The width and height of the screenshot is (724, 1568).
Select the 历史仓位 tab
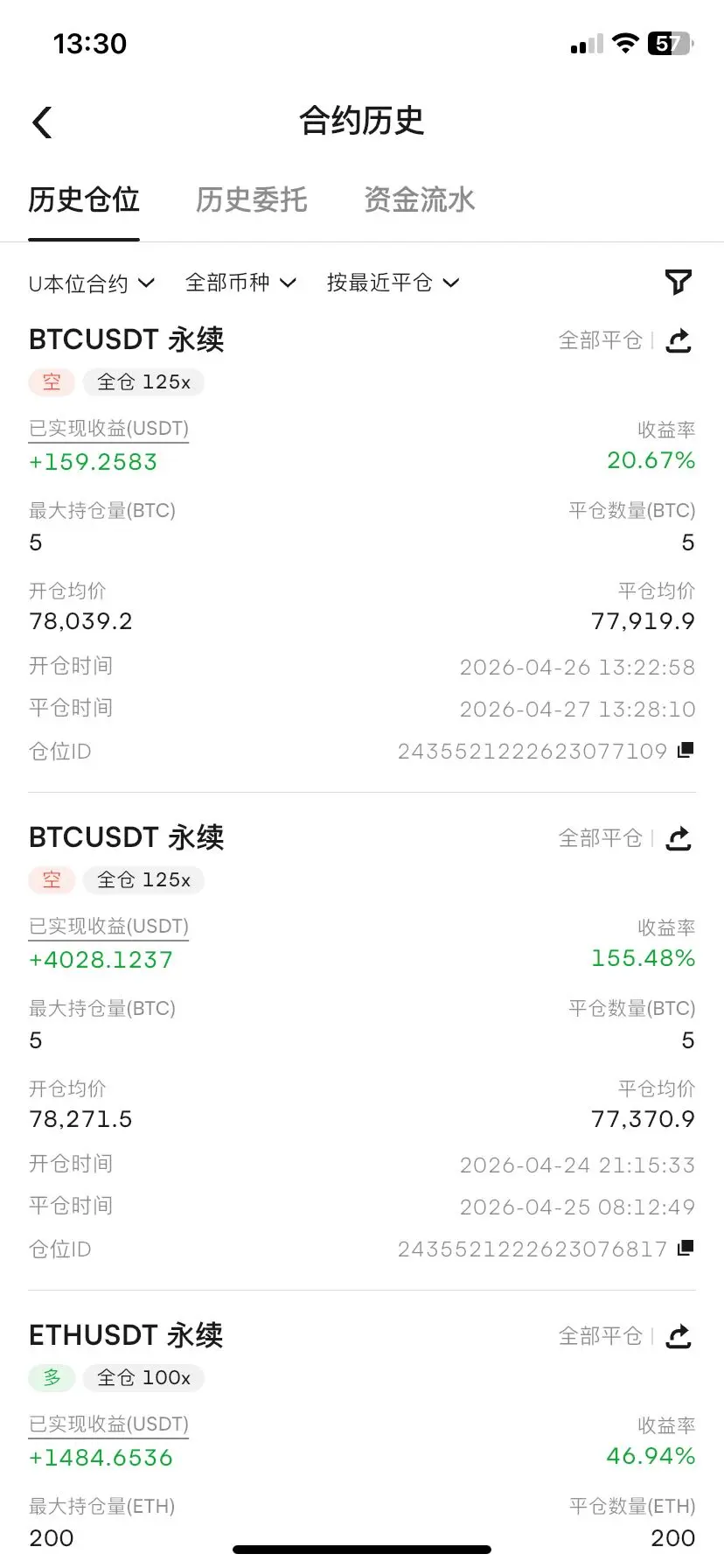point(84,199)
